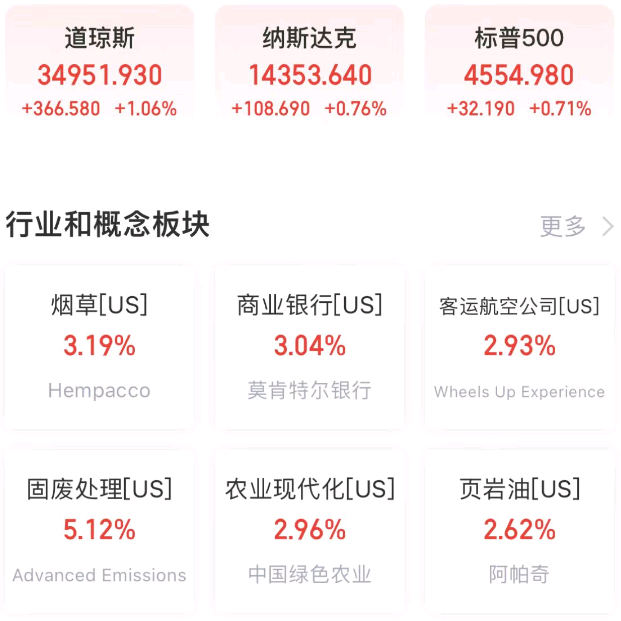
Task: Open the 页岩油[US] sector card
Action: [519, 531]
